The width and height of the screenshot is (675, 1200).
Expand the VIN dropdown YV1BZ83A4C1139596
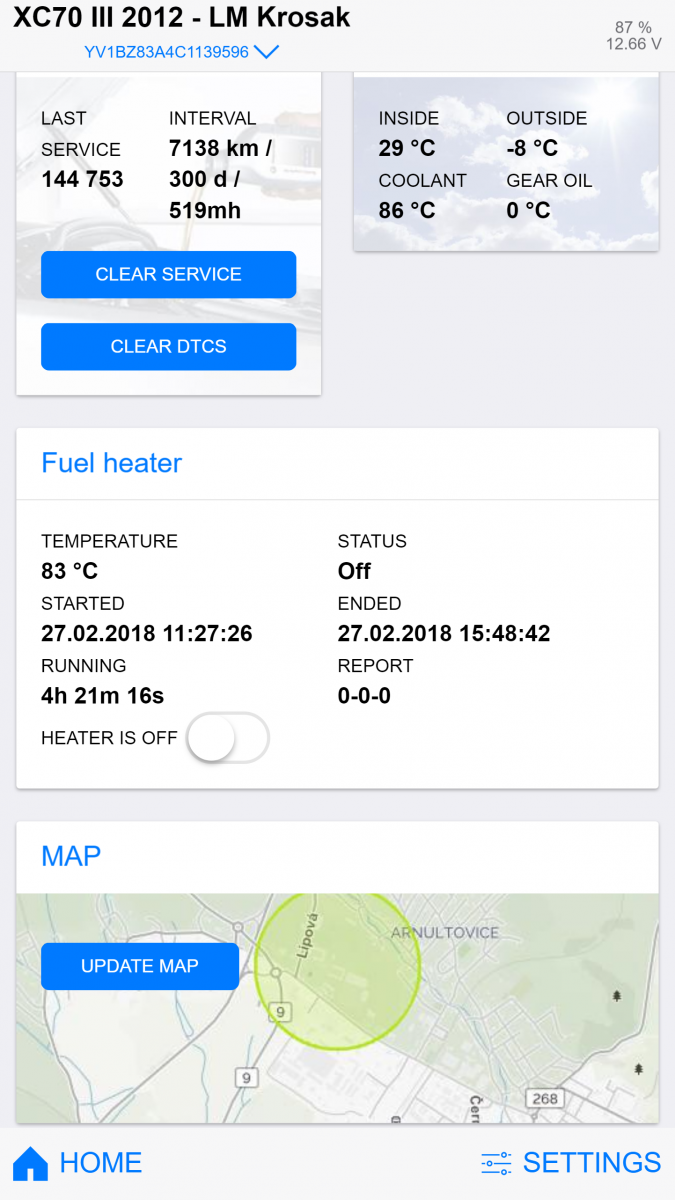point(181,52)
